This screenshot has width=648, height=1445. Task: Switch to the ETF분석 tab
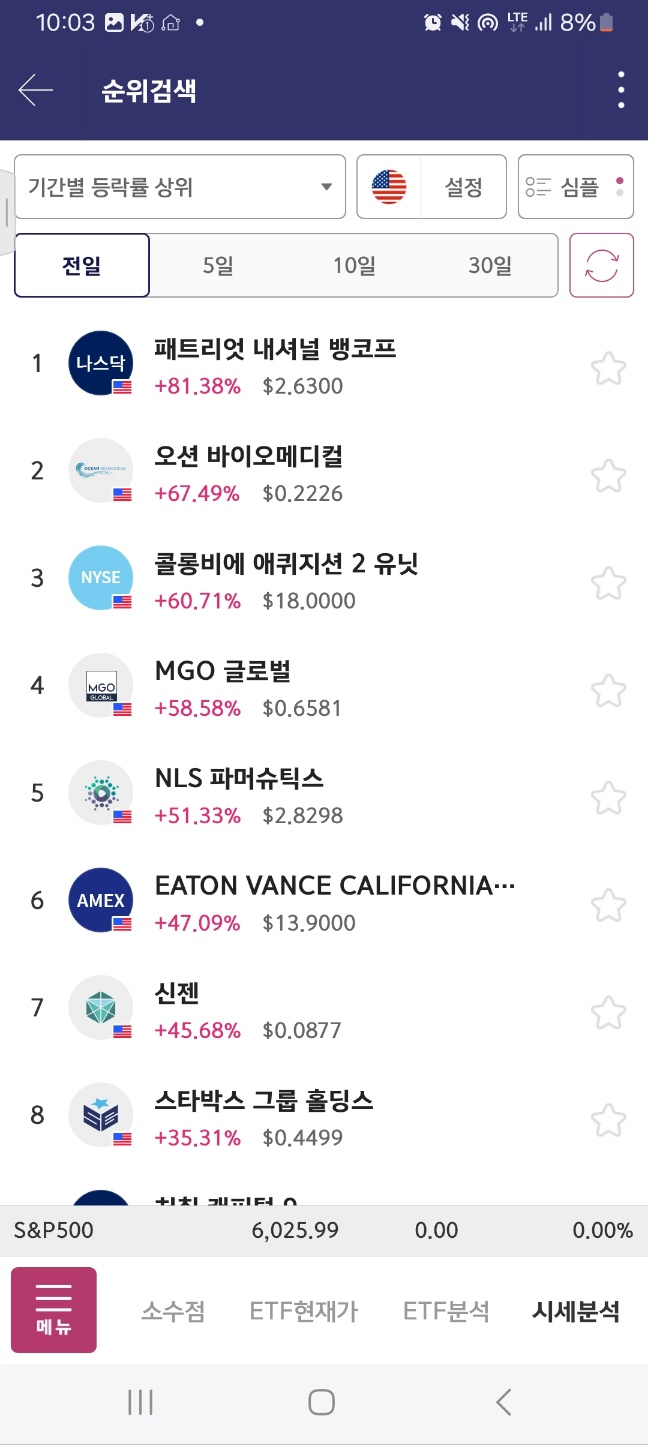click(x=446, y=1311)
